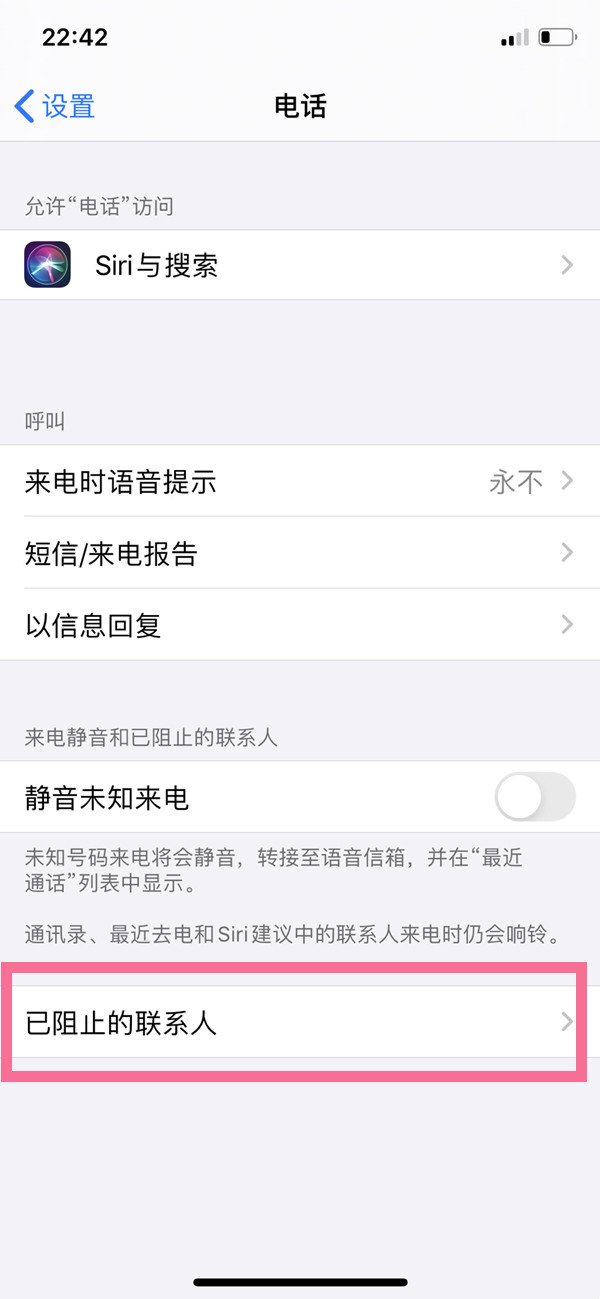Toggle 静音未知来电 switch
600x1299 pixels.
(x=535, y=797)
